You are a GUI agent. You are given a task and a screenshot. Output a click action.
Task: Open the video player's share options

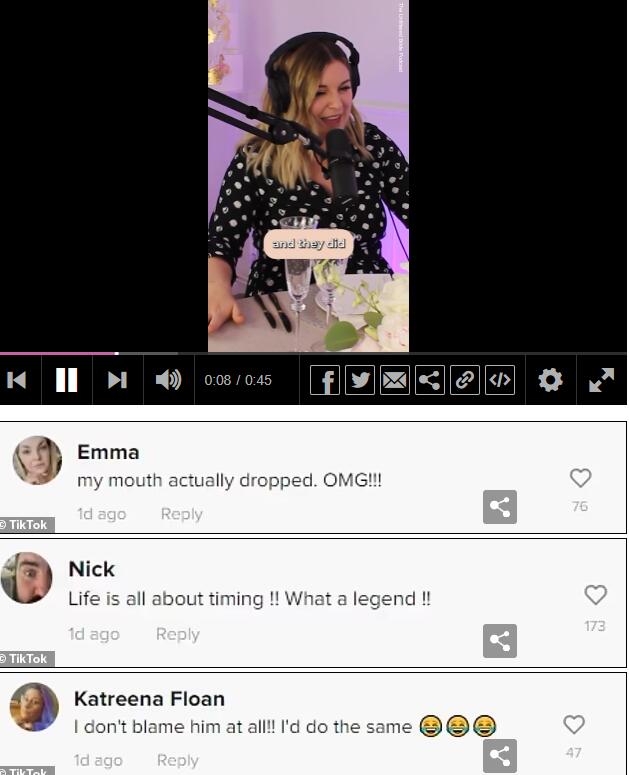coord(430,380)
